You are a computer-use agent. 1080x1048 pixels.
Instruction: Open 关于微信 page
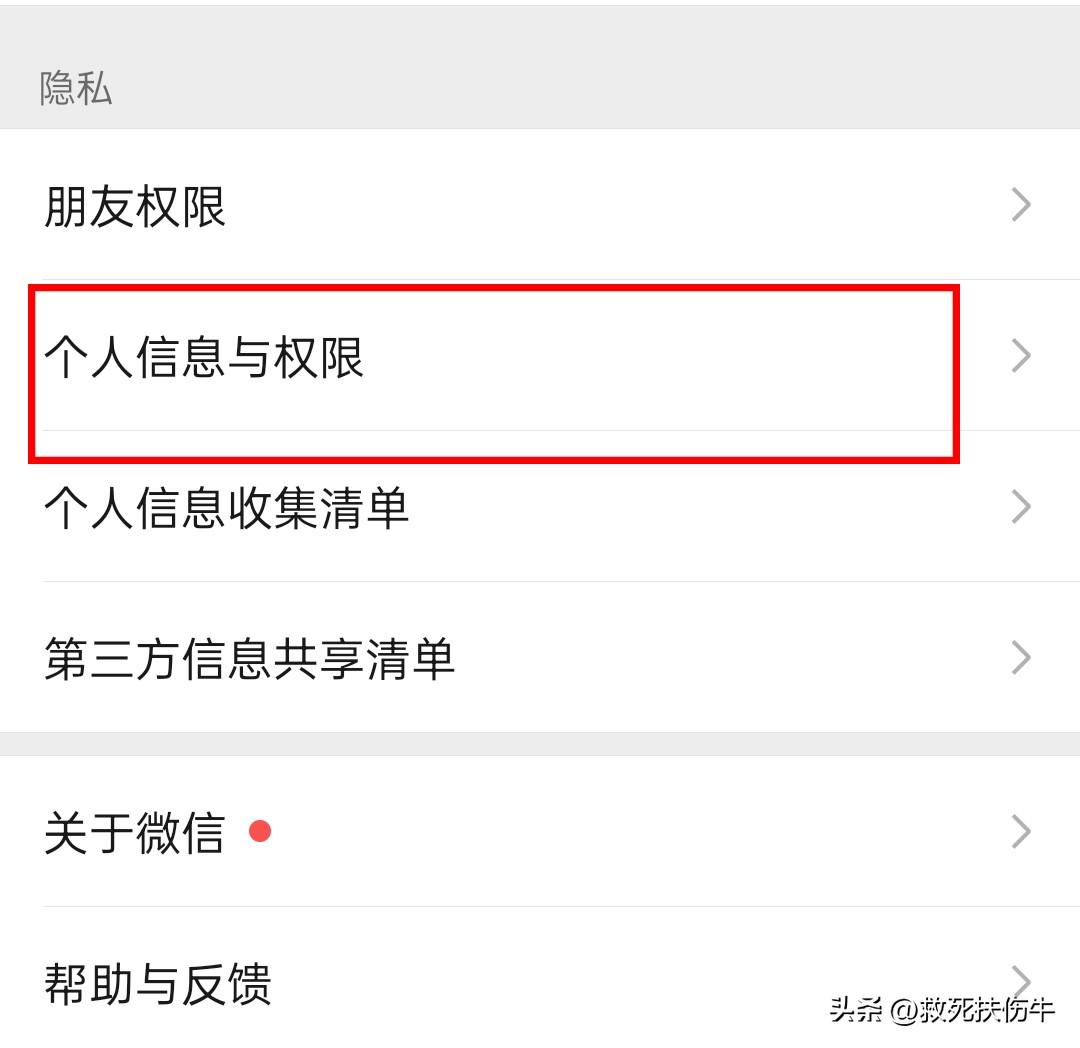[x=540, y=832]
